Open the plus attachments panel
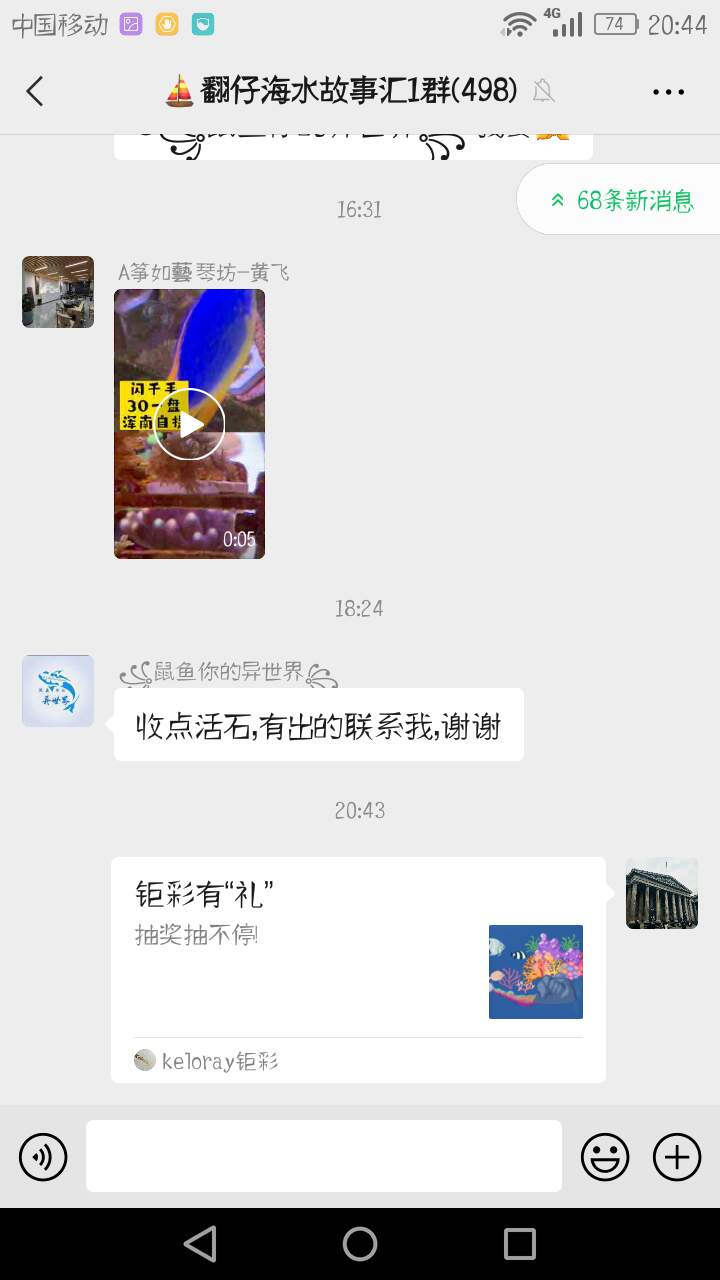Viewport: 720px width, 1280px height. point(677,1157)
